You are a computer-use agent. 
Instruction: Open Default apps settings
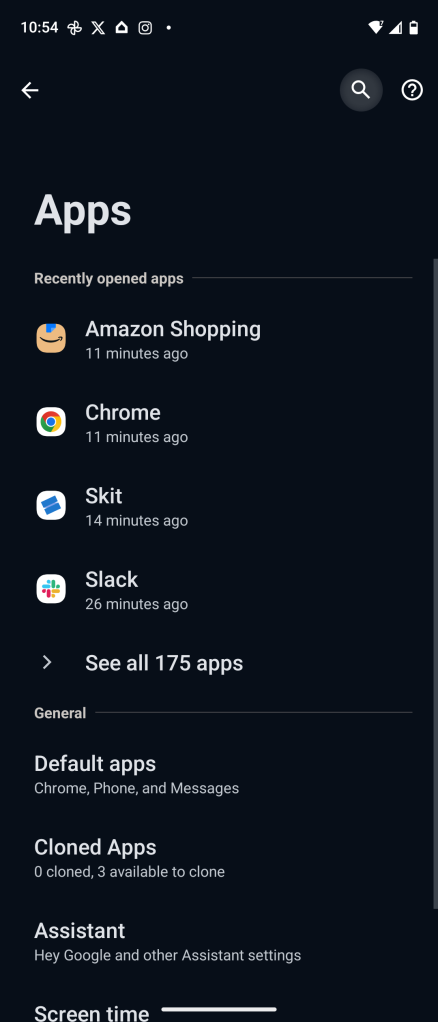[219, 774]
